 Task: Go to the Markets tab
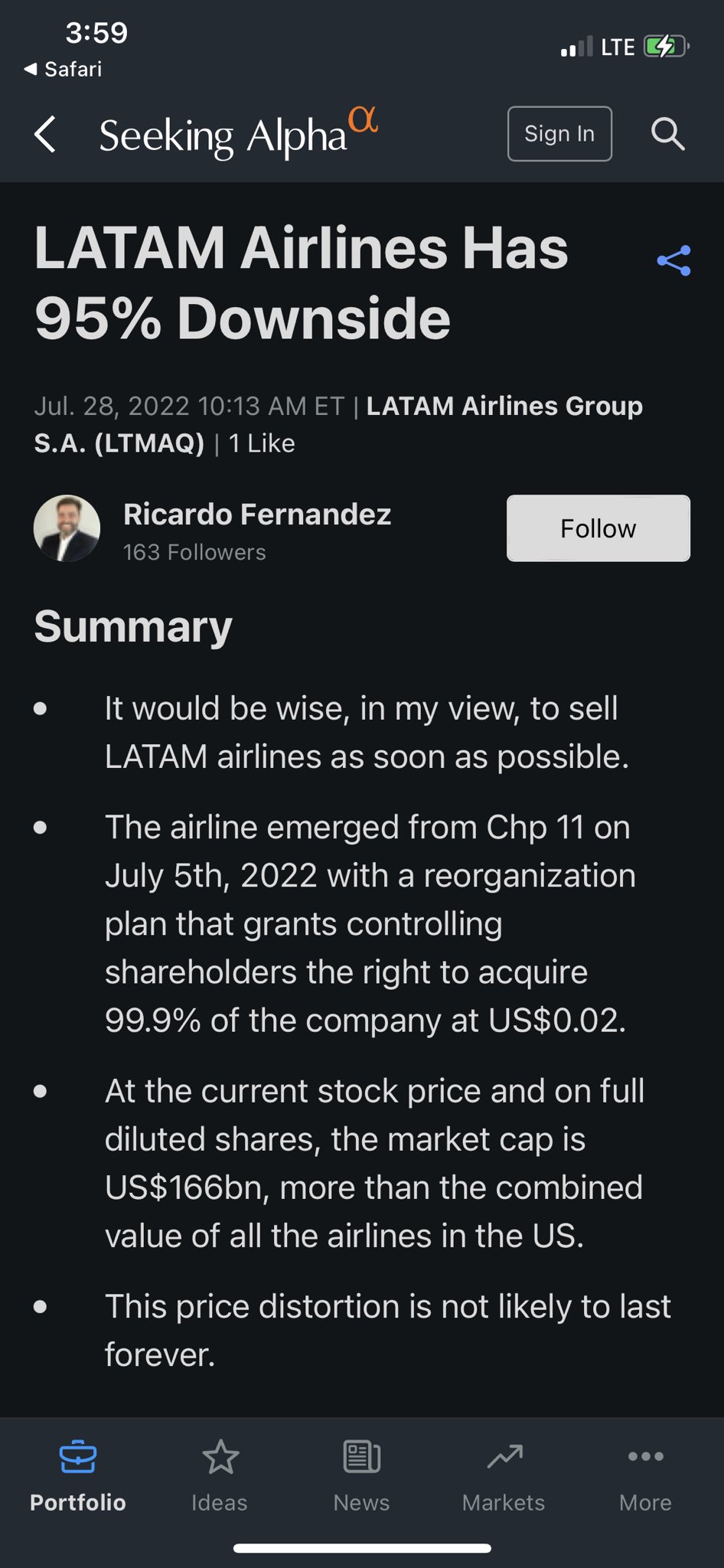(504, 1475)
